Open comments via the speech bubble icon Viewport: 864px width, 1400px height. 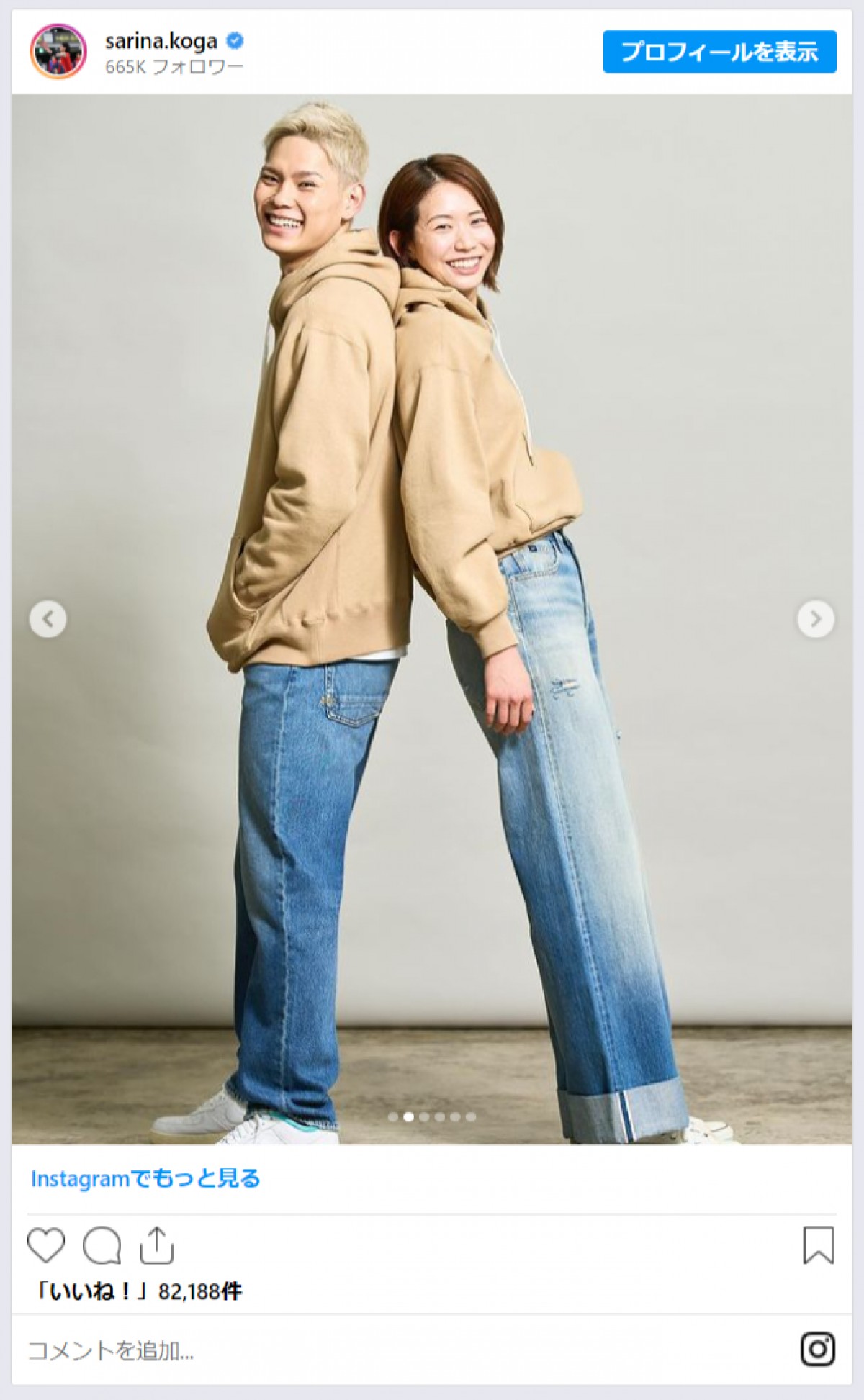pyautogui.click(x=102, y=1245)
